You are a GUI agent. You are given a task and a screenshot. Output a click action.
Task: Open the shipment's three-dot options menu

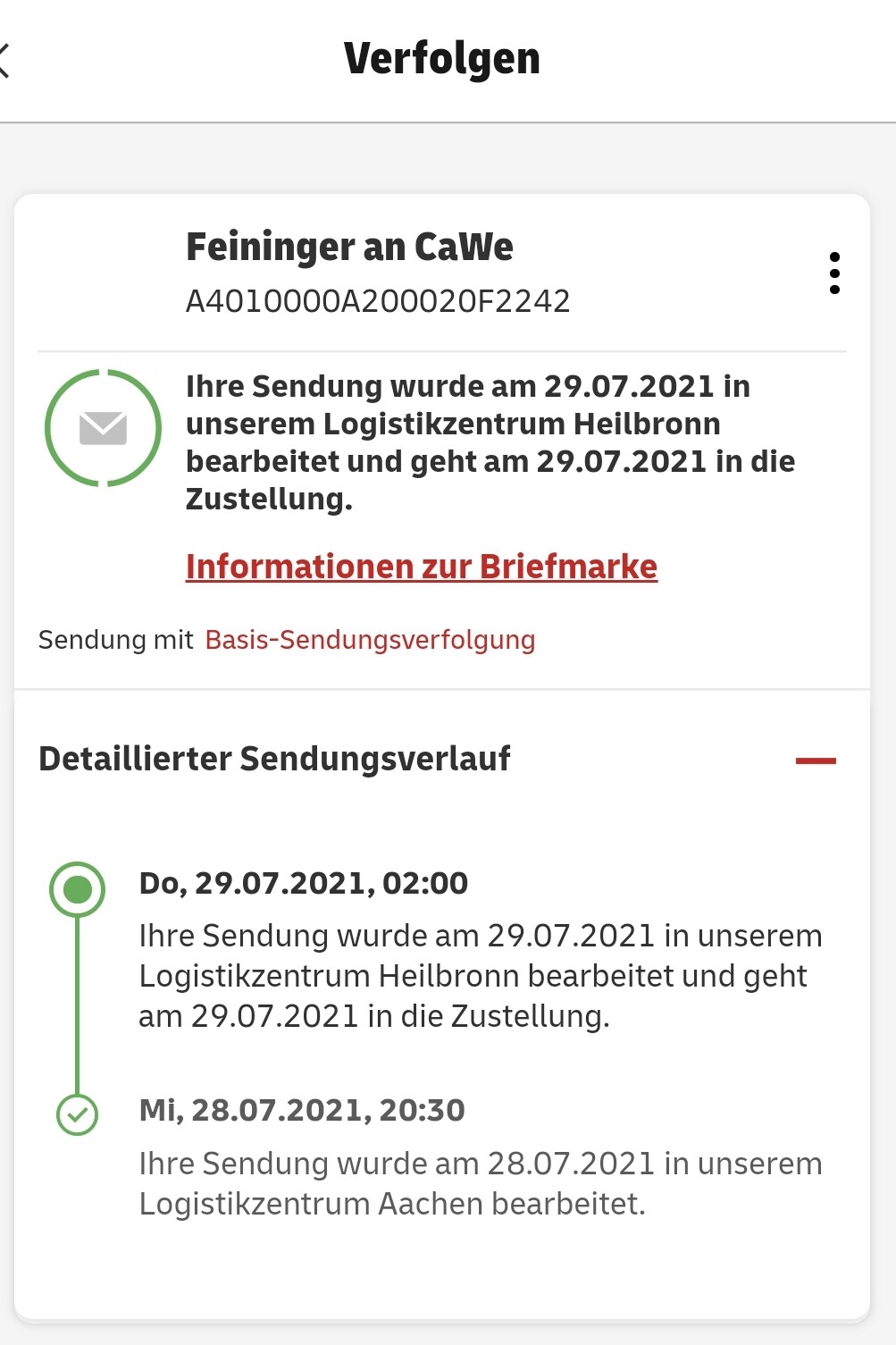pos(834,273)
